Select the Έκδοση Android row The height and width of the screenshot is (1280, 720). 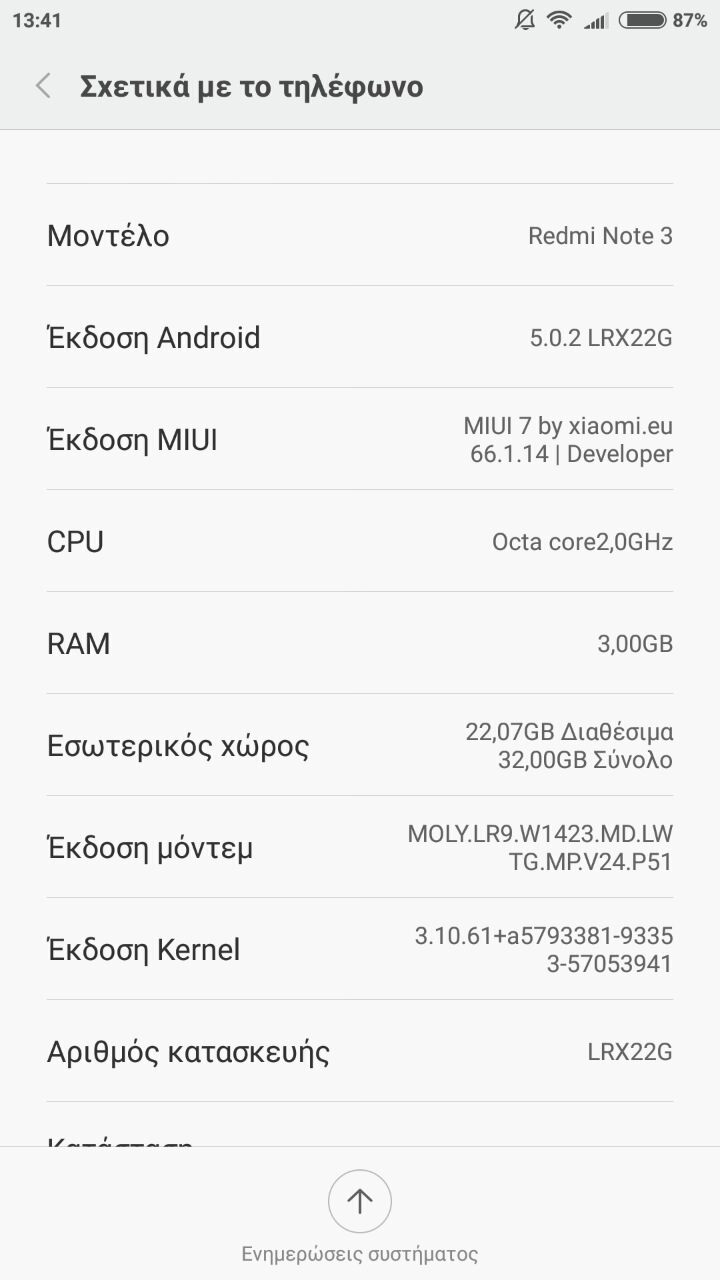click(x=360, y=338)
